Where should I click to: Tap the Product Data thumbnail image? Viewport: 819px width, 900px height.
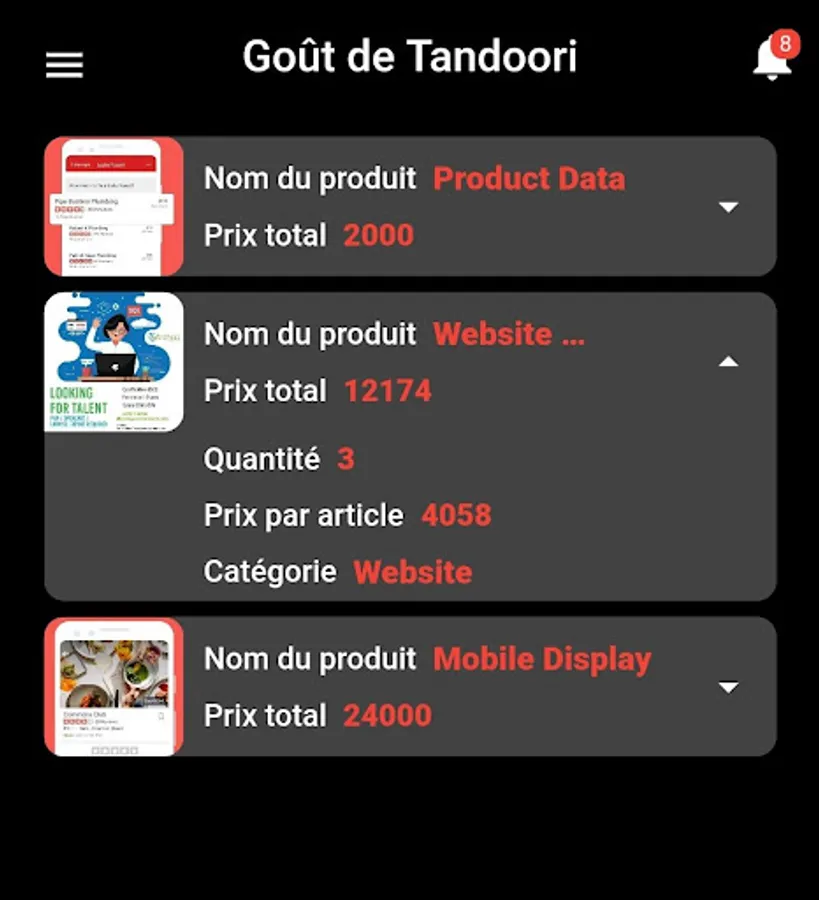coord(114,207)
